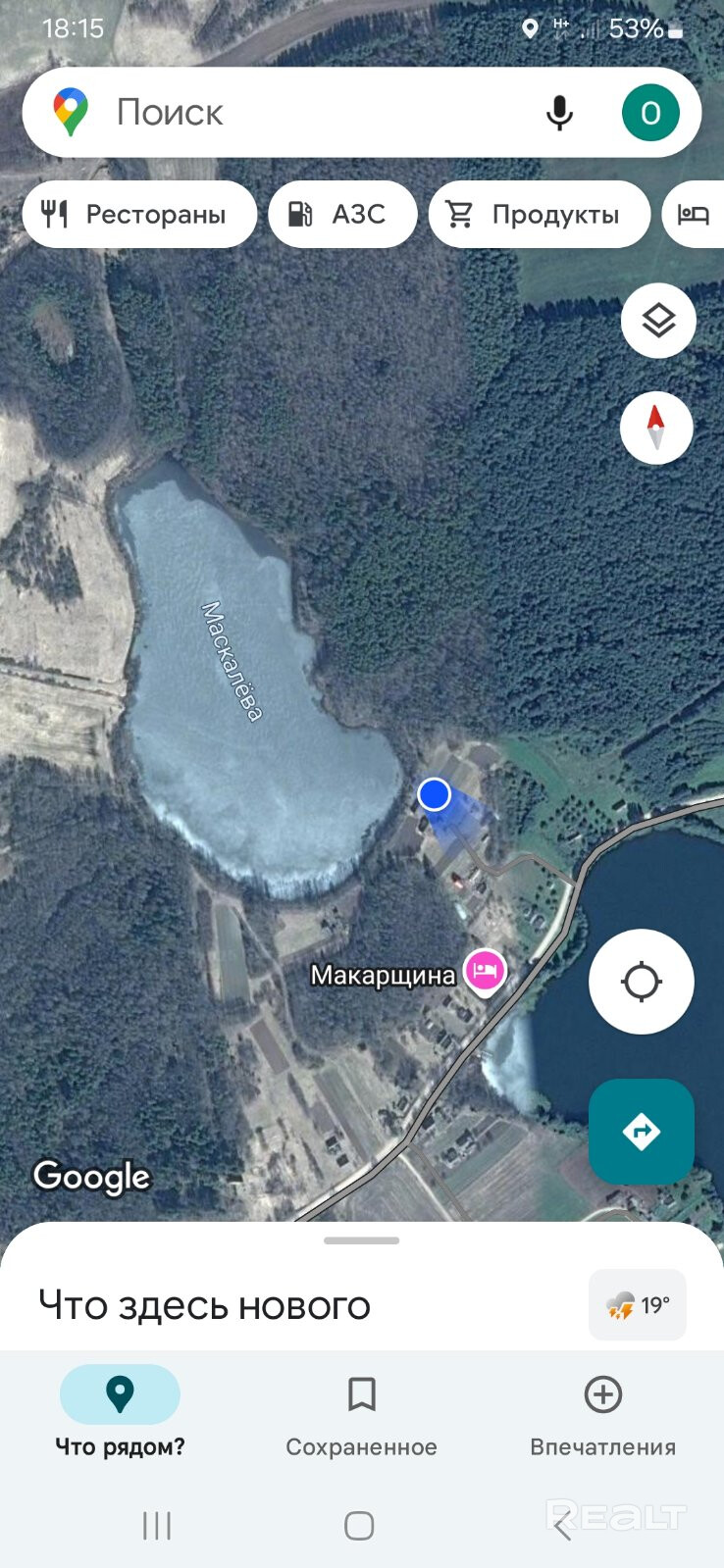Viewport: 724px width, 1568px height.
Task: Tap the blue current-location dot
Action: (x=434, y=794)
